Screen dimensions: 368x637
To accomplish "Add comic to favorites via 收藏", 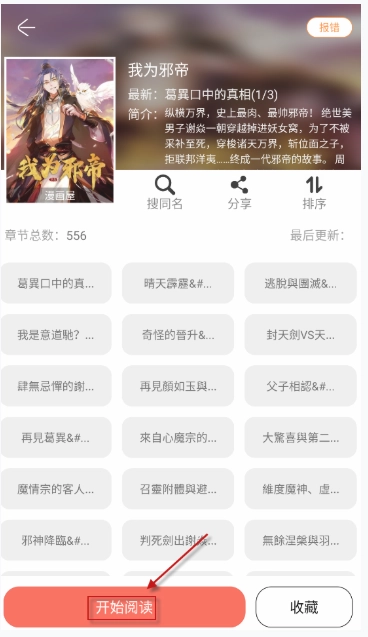I will [304, 607].
